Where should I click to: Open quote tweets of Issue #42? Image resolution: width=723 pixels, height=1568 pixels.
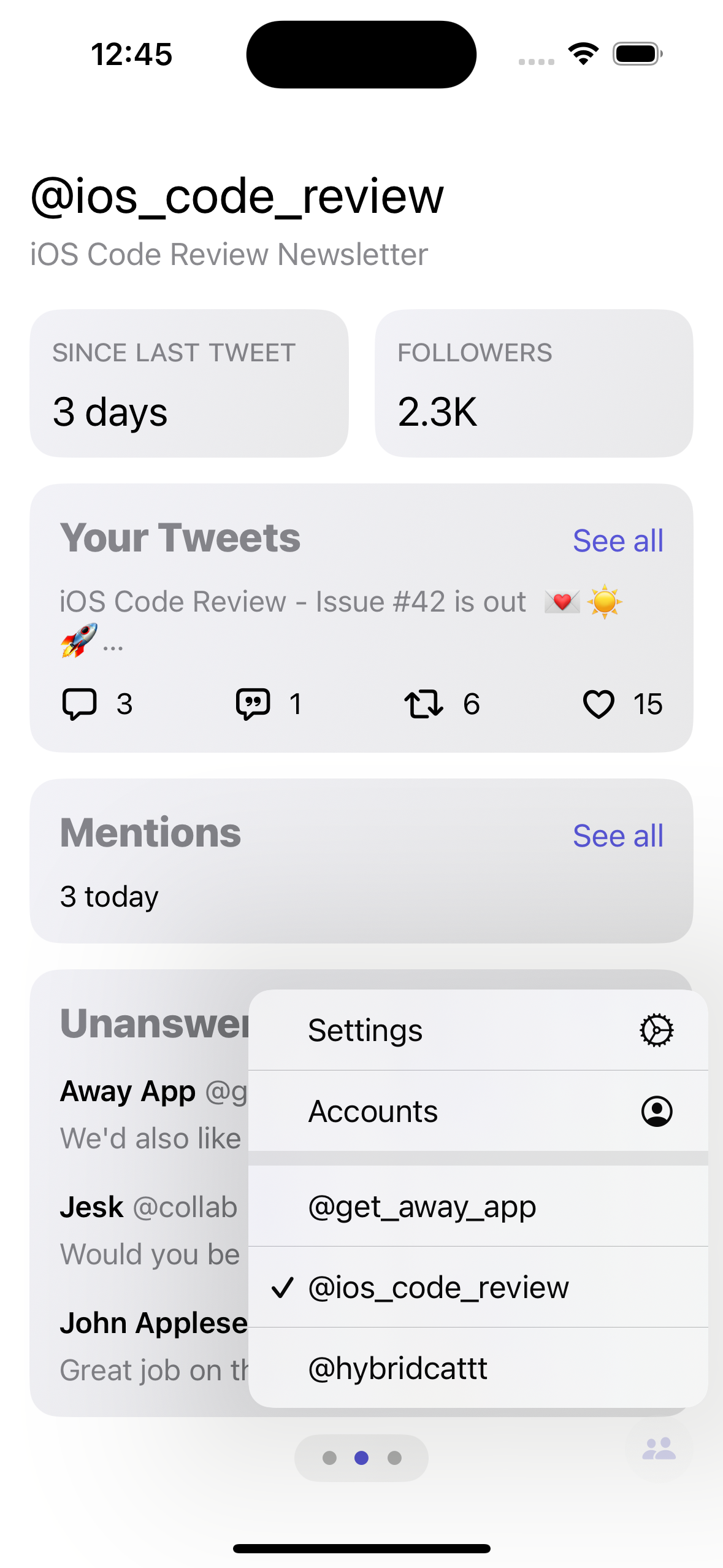point(253,704)
